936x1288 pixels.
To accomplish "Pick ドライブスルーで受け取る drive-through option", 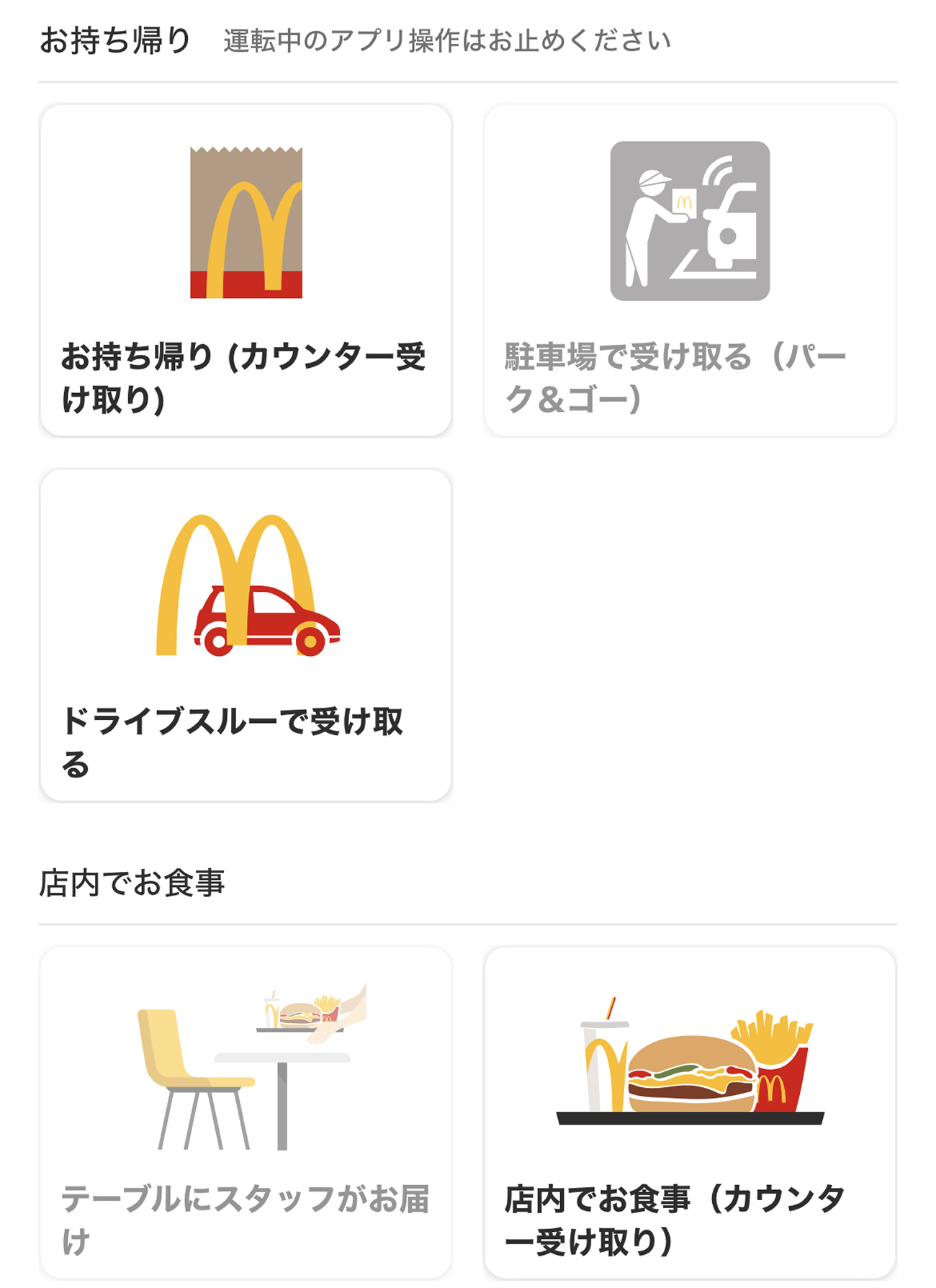I will pos(246,635).
